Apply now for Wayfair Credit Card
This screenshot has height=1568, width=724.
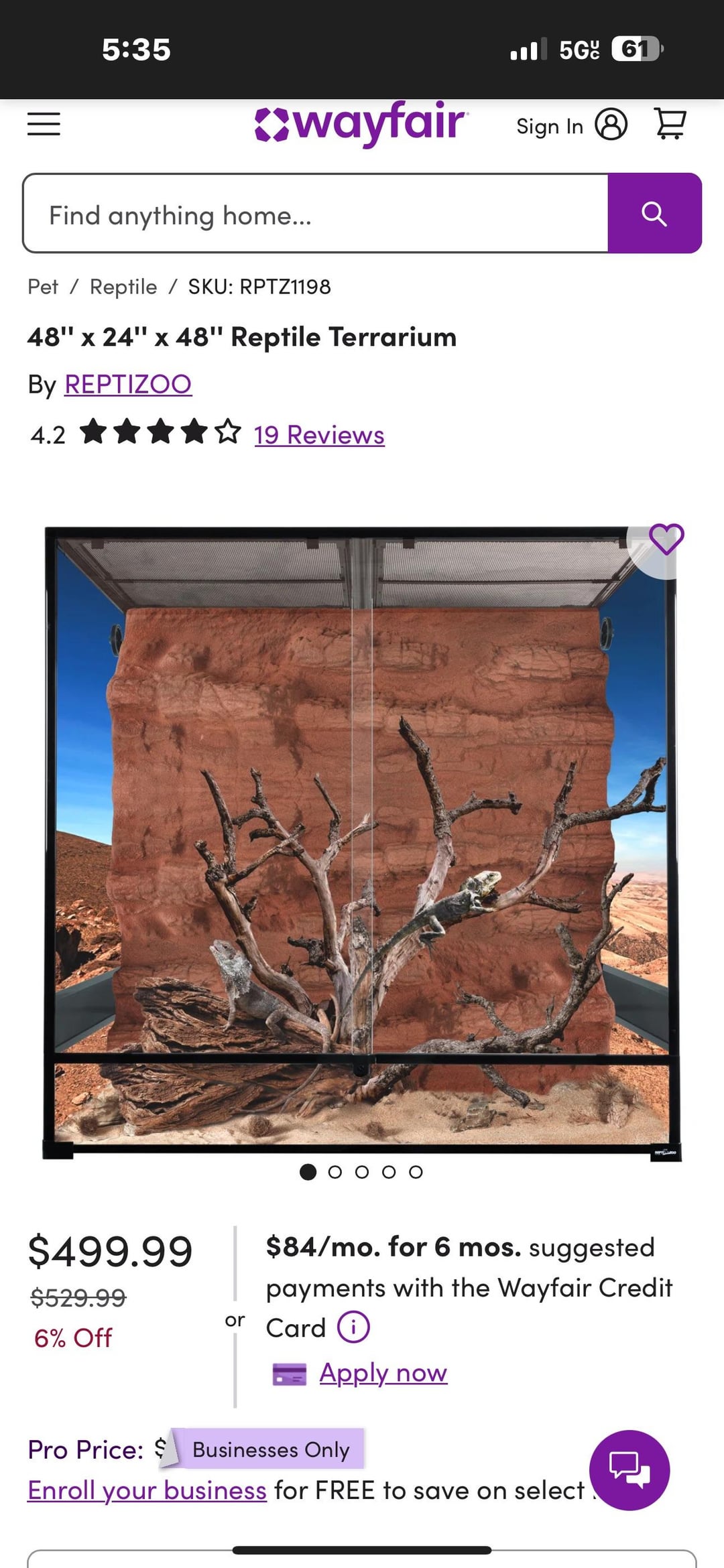click(383, 1372)
